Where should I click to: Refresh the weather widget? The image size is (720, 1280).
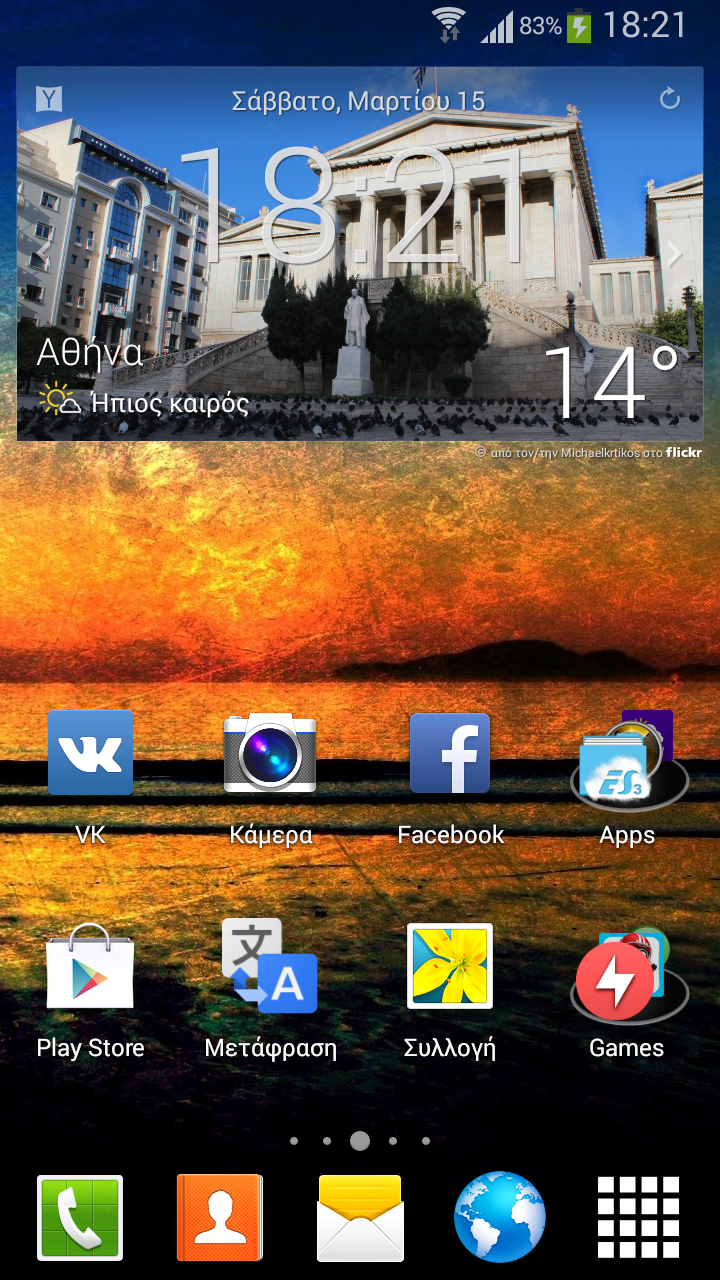[670, 98]
